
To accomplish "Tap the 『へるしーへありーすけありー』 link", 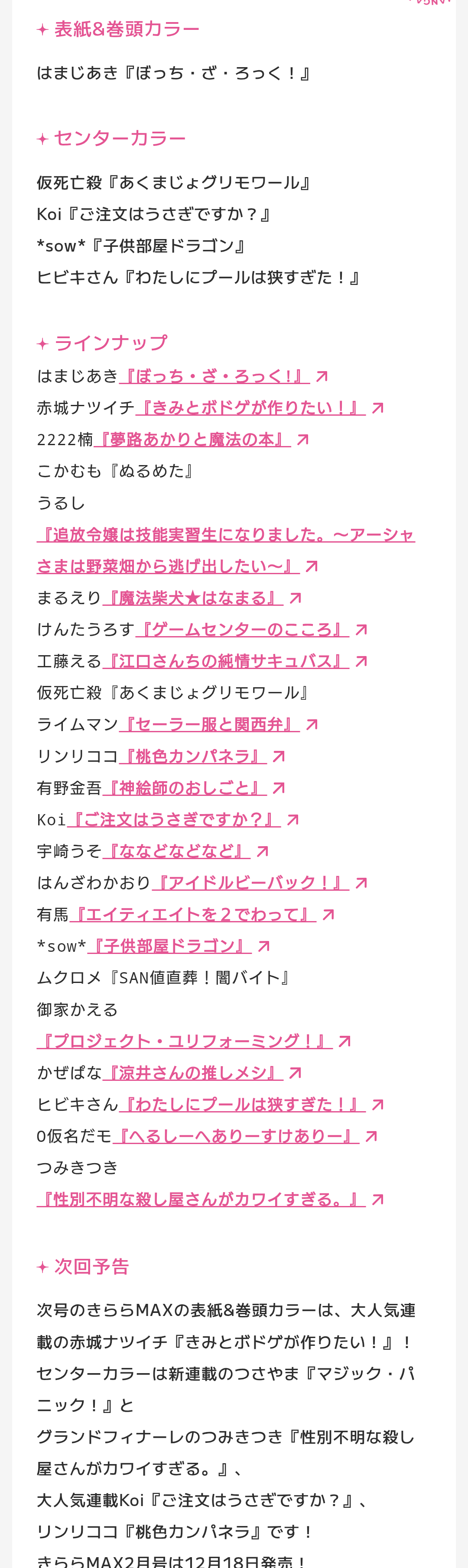I will 236,1136.
